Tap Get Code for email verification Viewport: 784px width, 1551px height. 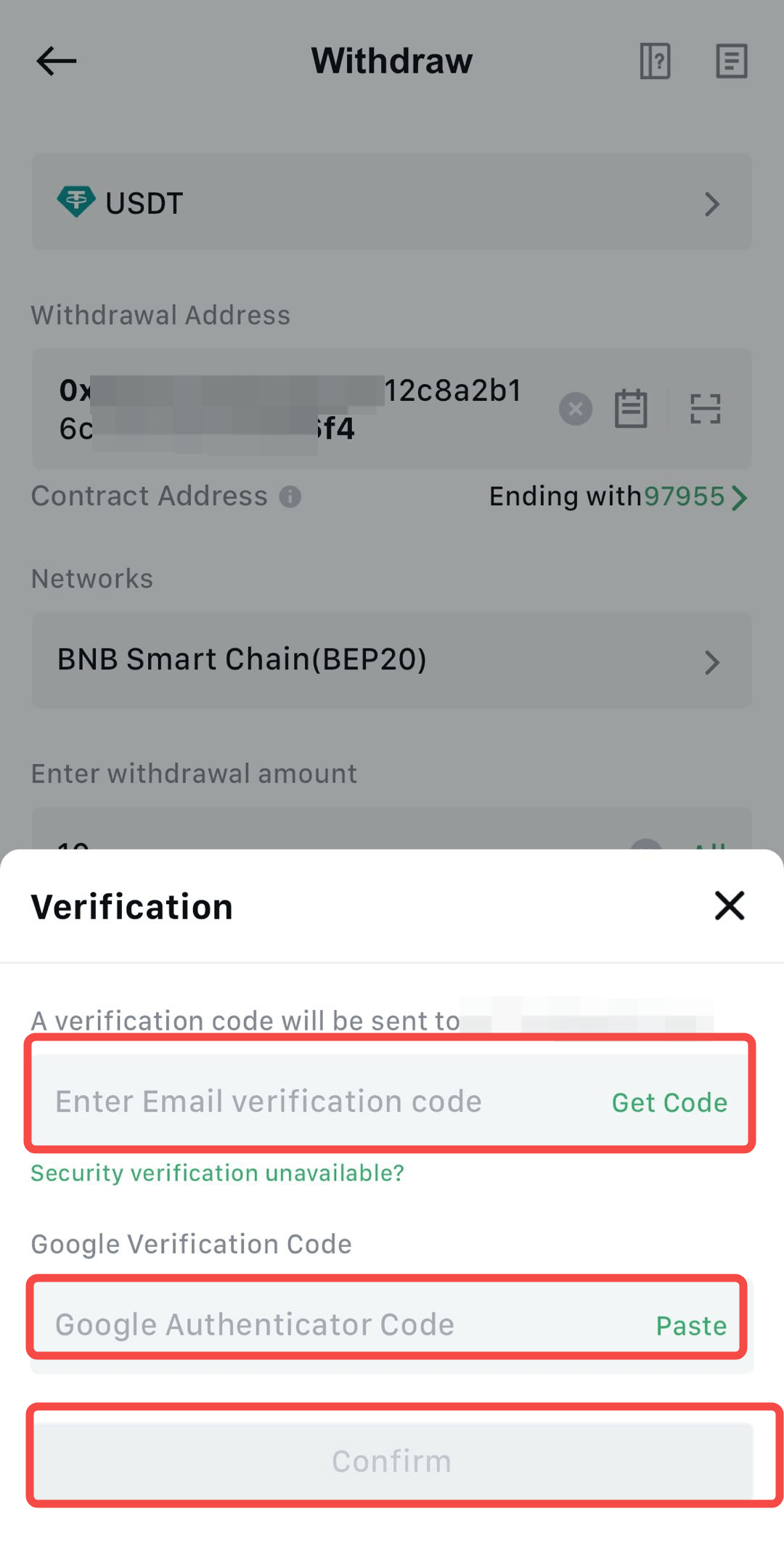click(x=669, y=1102)
